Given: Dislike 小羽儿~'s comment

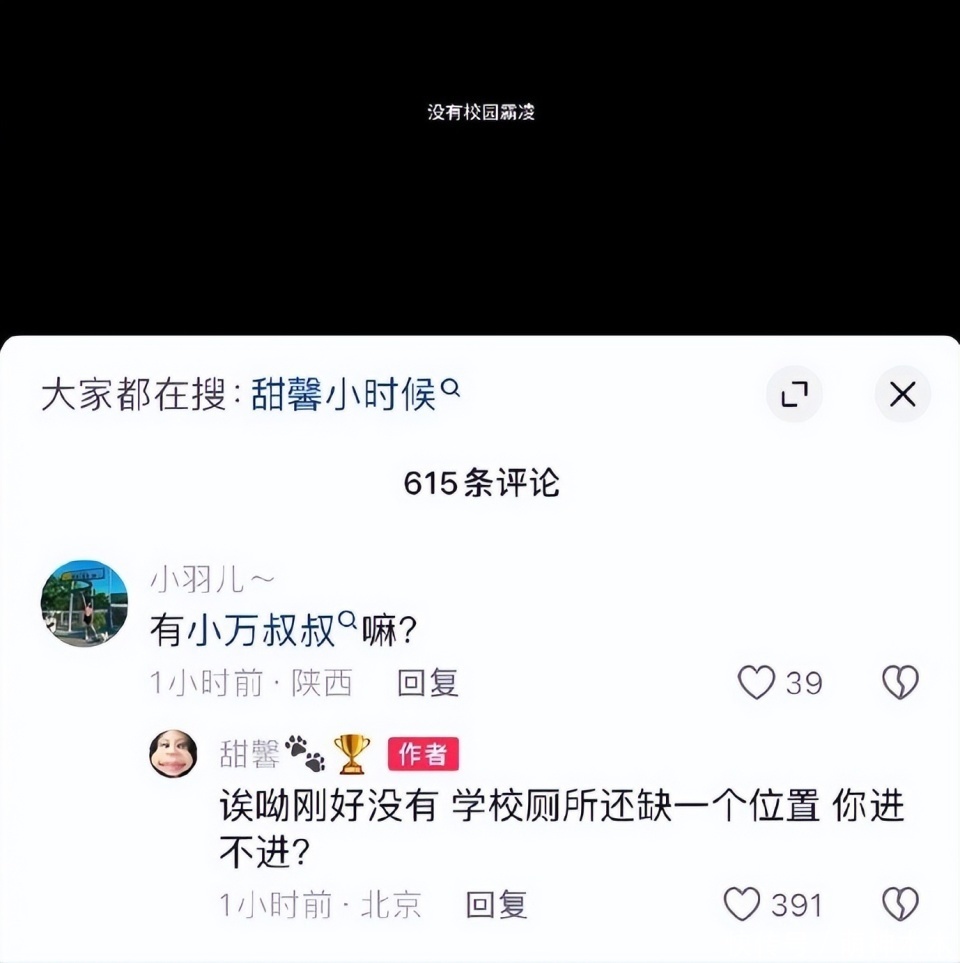Looking at the screenshot, I should click(900, 683).
